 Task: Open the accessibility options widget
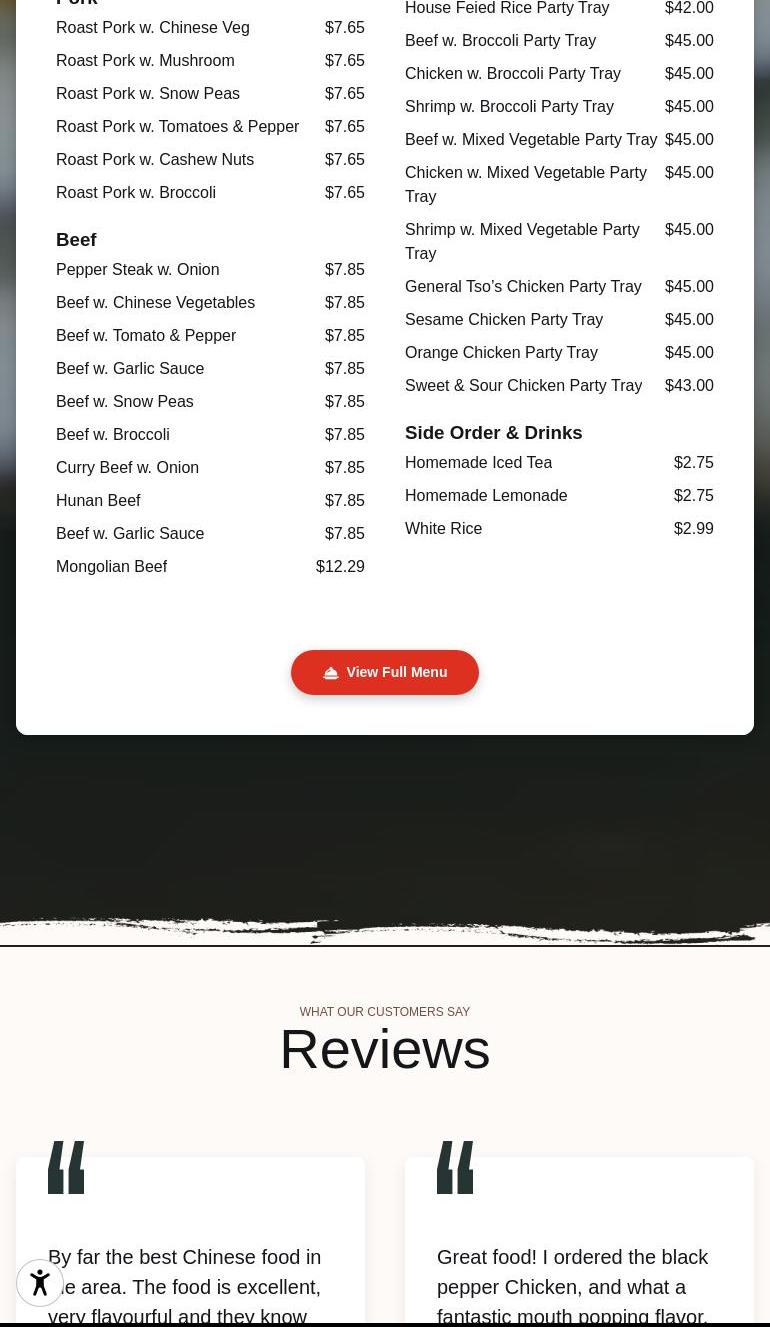point(40,1283)
